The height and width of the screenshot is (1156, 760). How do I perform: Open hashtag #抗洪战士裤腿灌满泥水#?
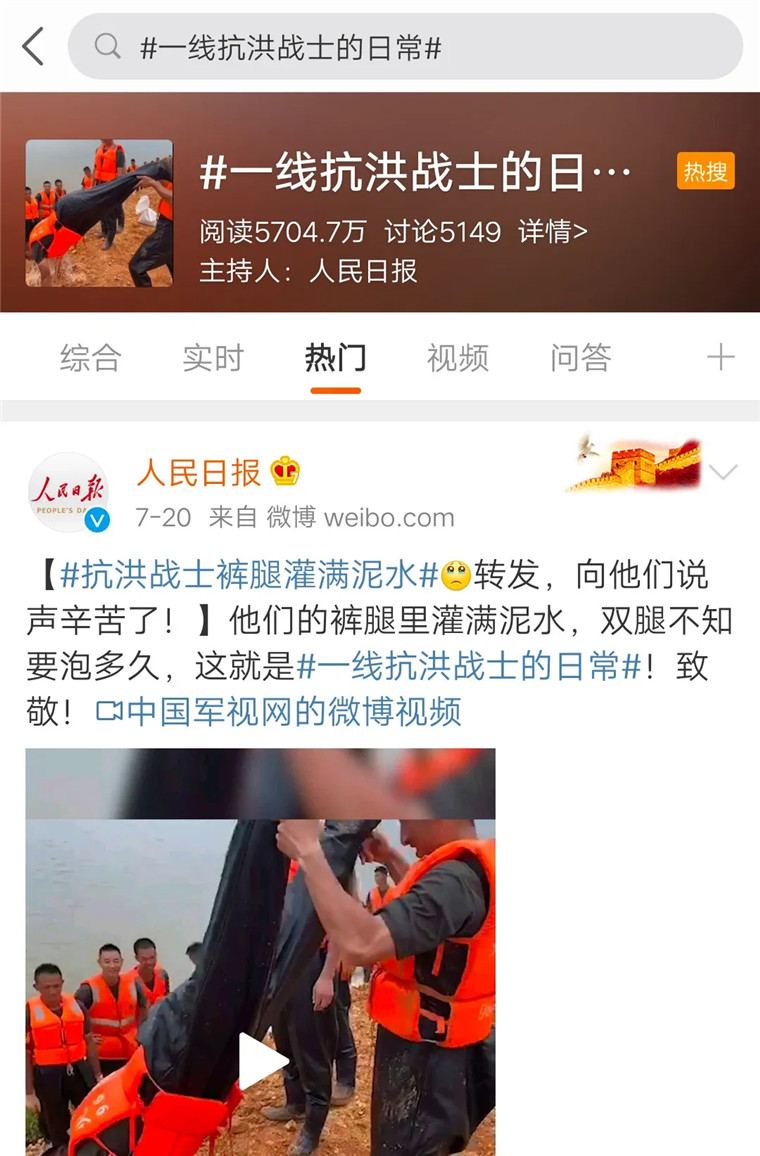(249, 576)
